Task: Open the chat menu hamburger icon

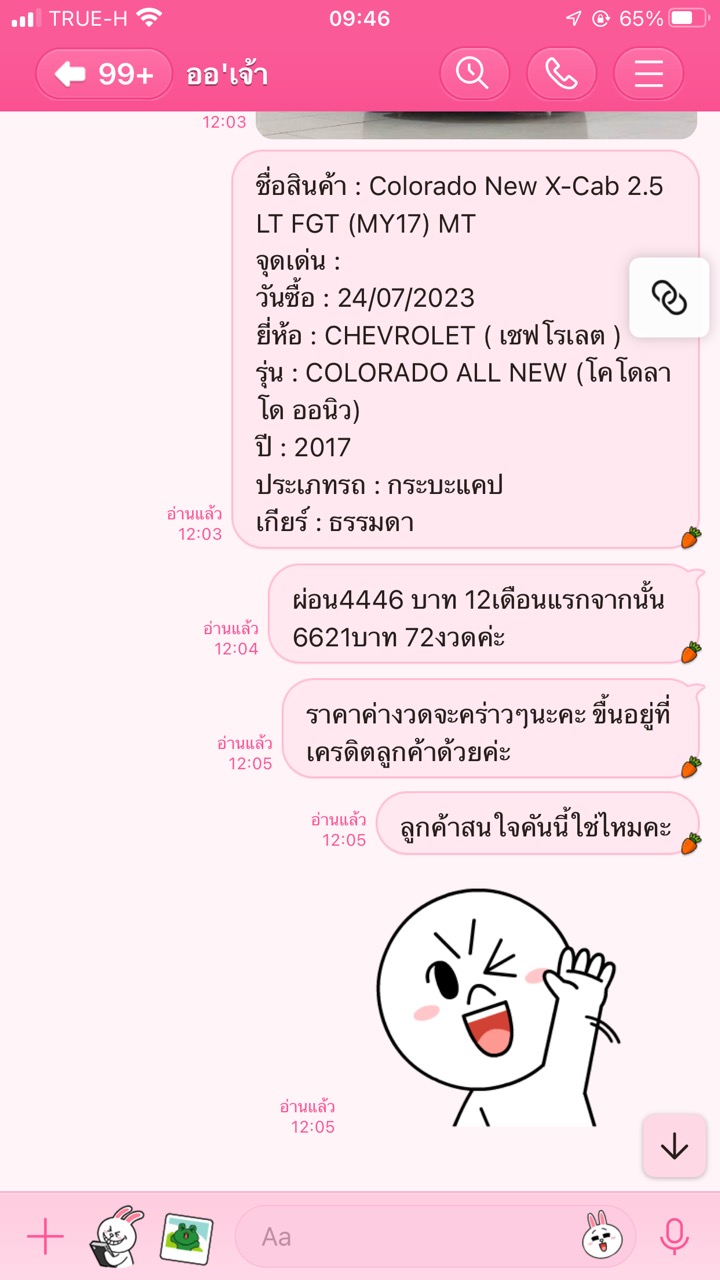Action: point(649,74)
